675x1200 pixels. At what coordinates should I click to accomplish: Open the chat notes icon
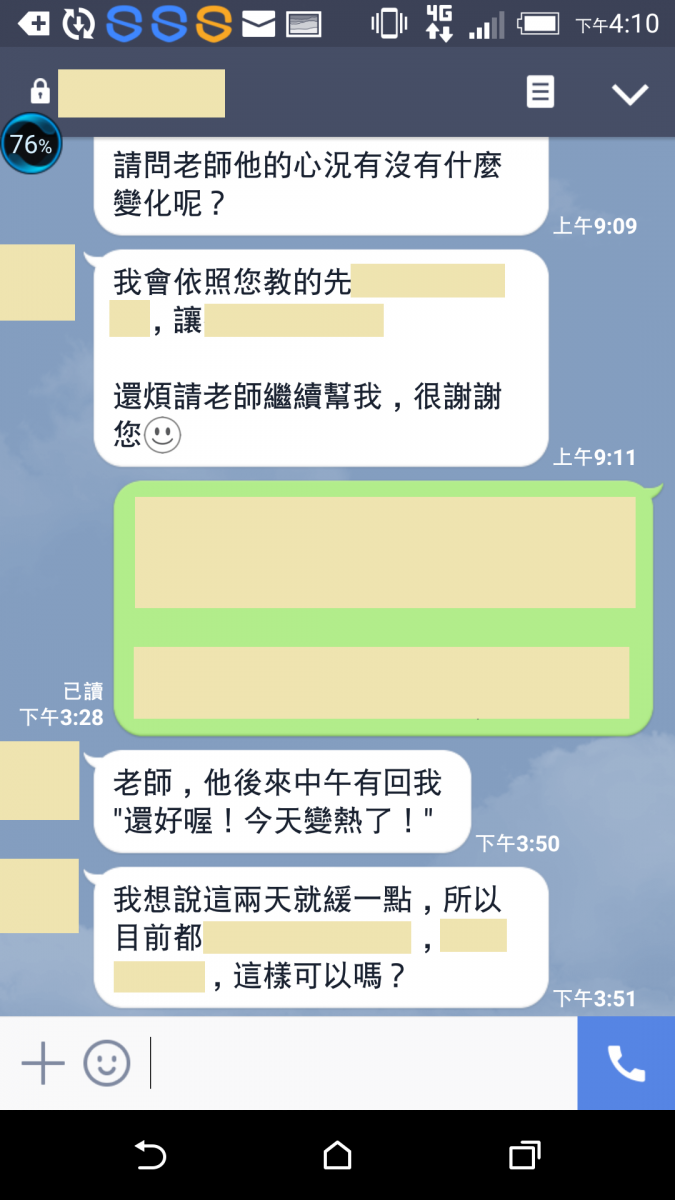pos(540,92)
